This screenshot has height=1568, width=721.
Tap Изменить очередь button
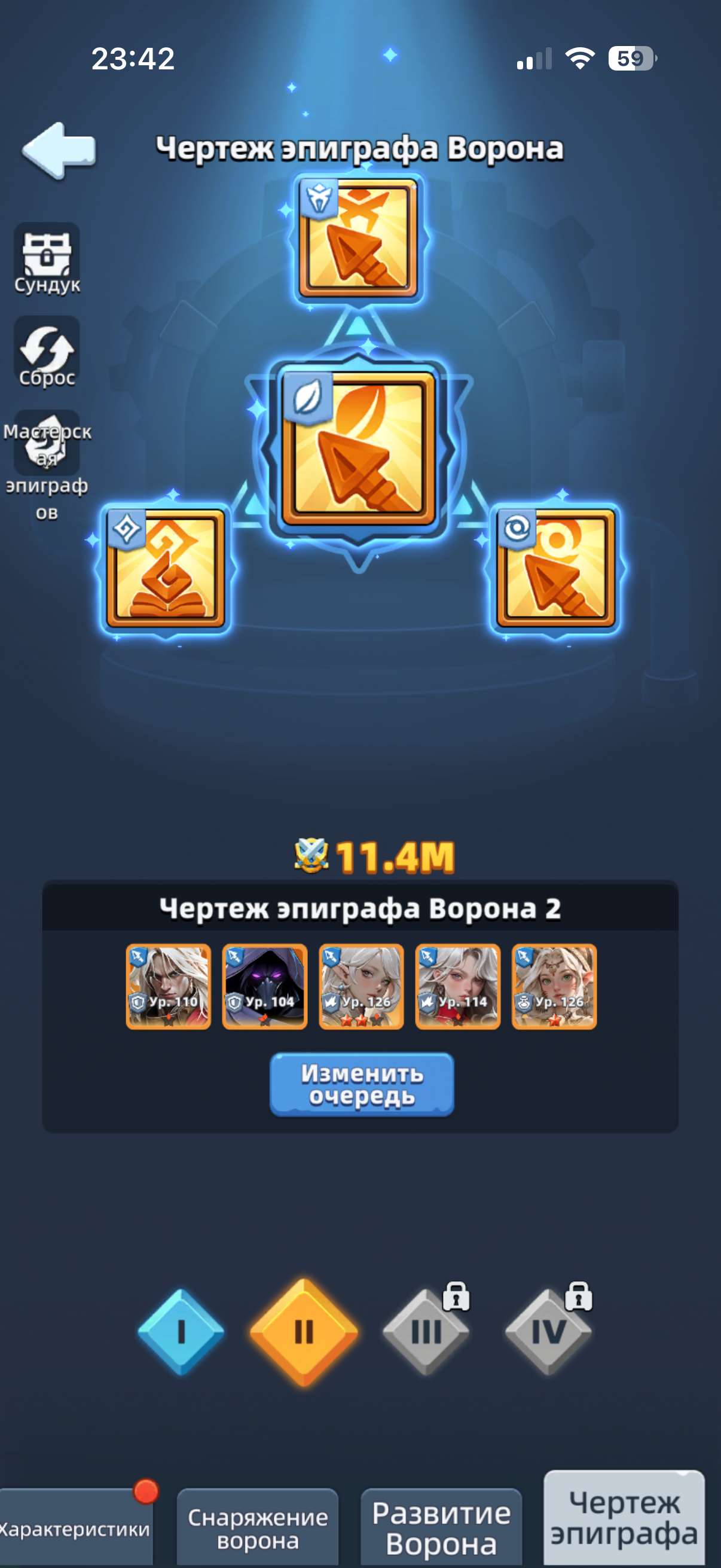[362, 1084]
